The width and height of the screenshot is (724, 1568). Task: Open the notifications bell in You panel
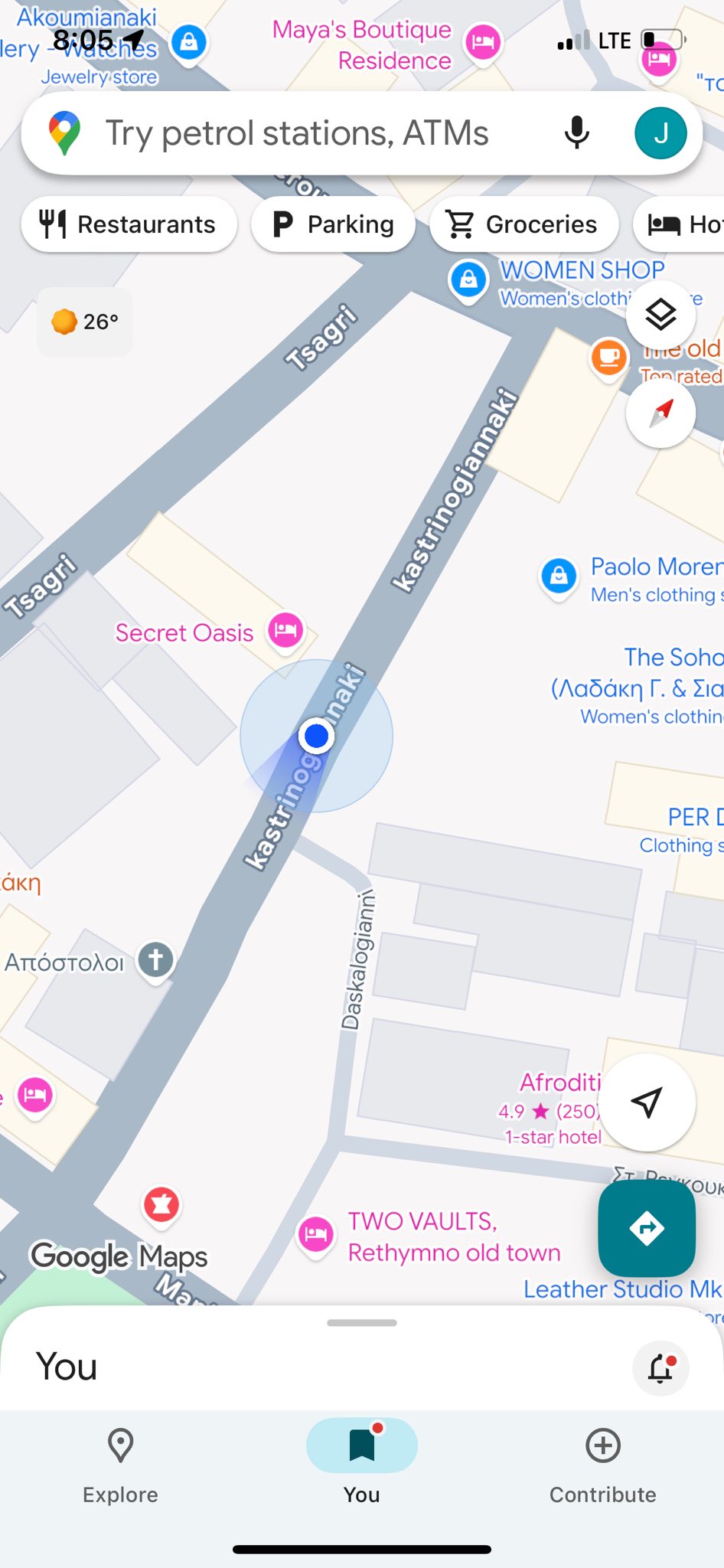click(x=660, y=1368)
